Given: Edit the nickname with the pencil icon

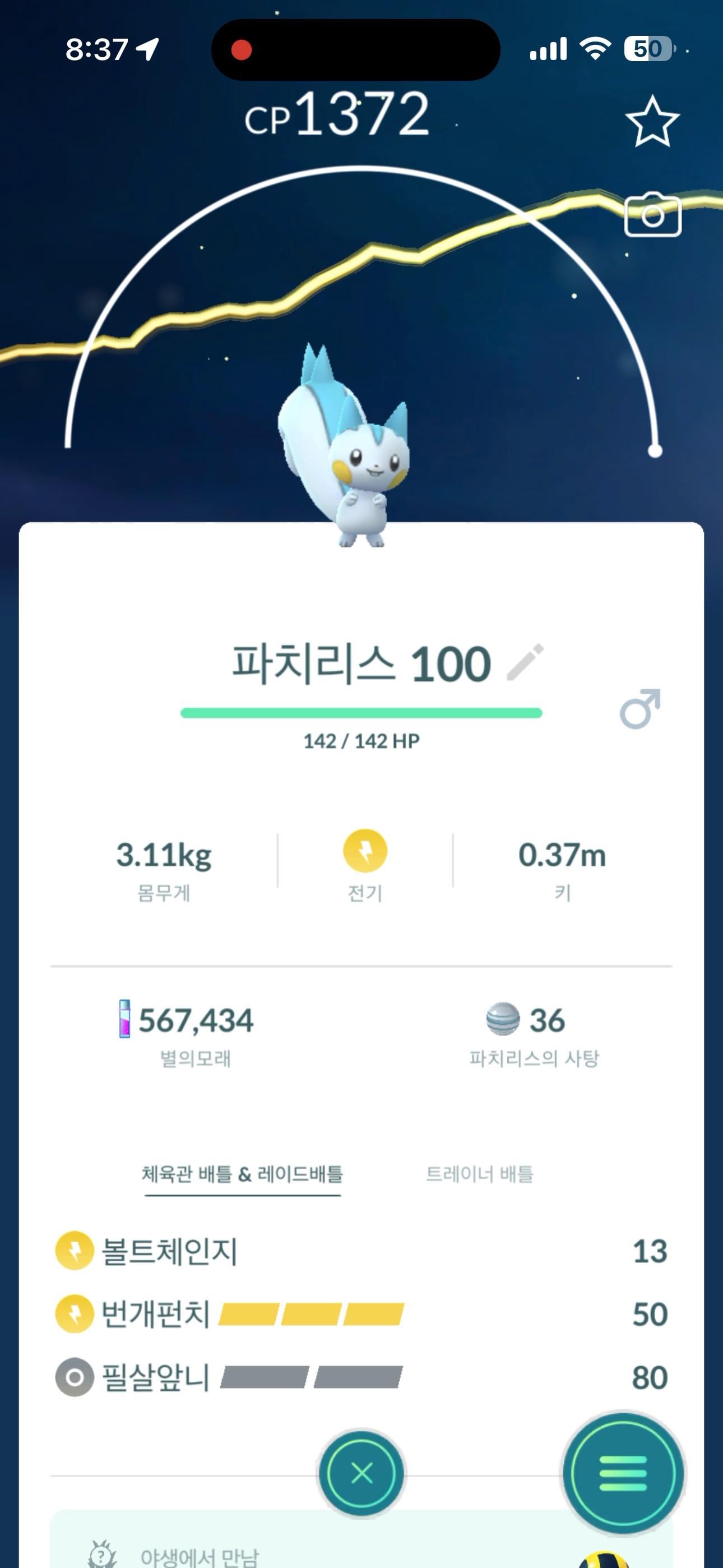Looking at the screenshot, I should pos(525,662).
